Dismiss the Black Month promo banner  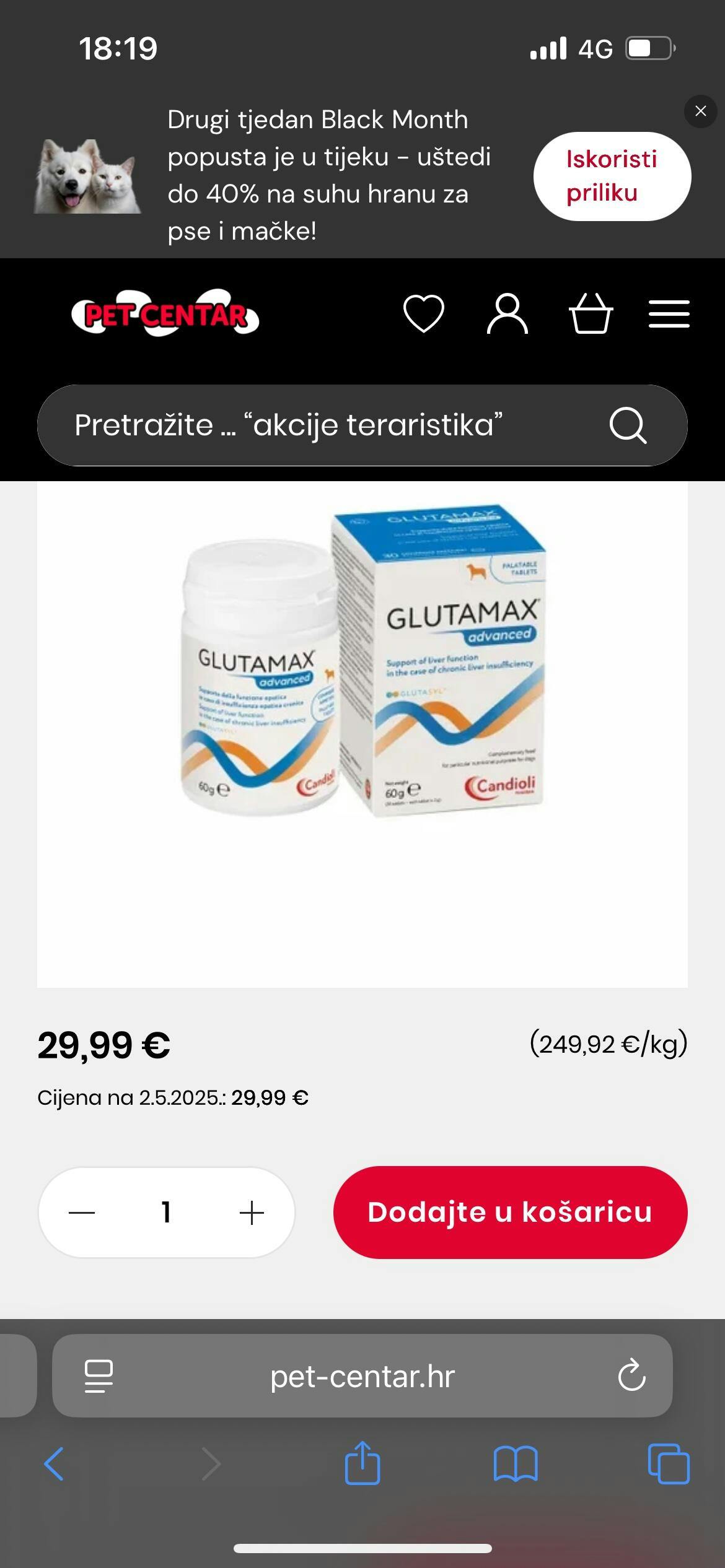tap(701, 111)
